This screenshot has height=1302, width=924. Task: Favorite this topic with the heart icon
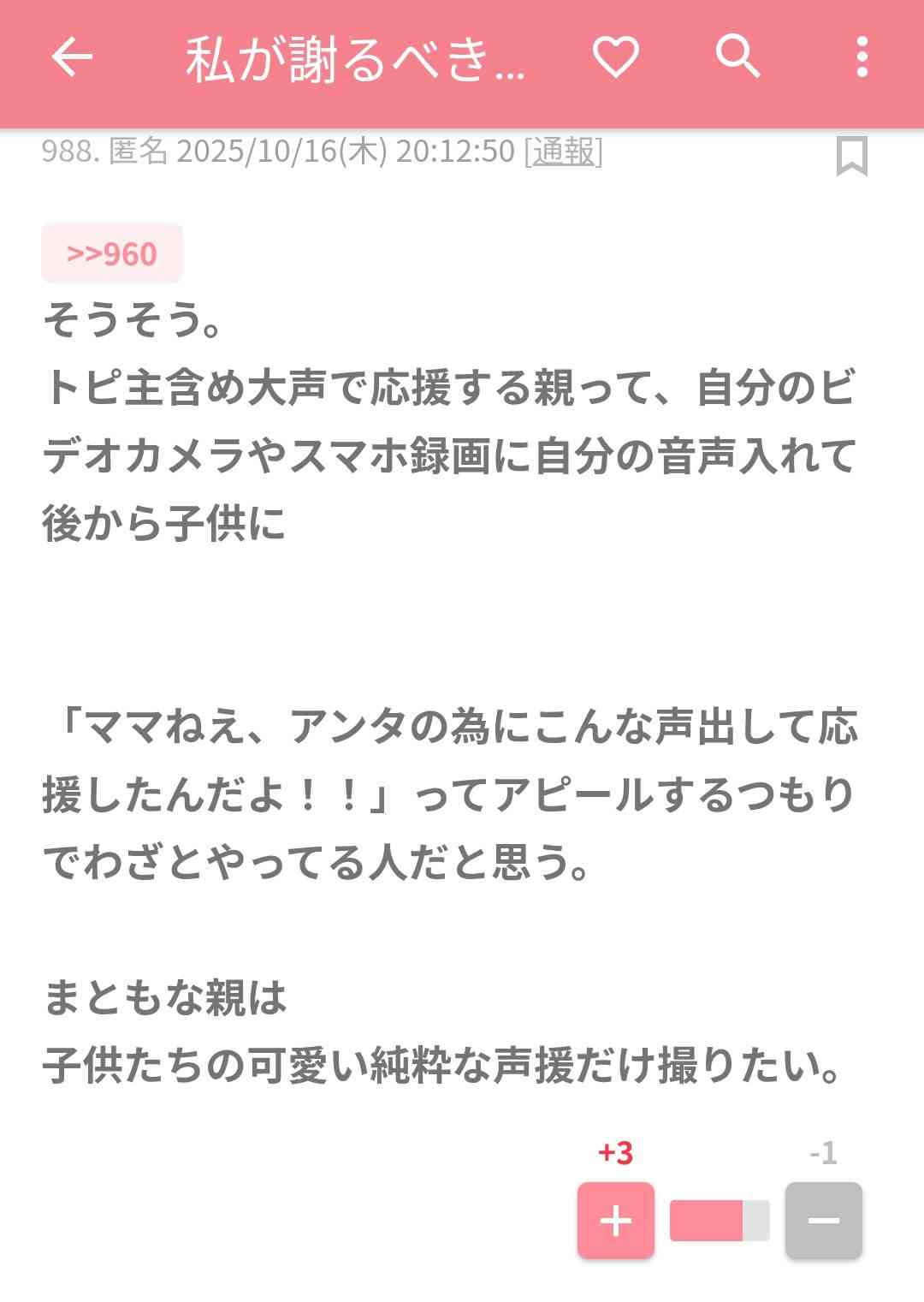(616, 57)
